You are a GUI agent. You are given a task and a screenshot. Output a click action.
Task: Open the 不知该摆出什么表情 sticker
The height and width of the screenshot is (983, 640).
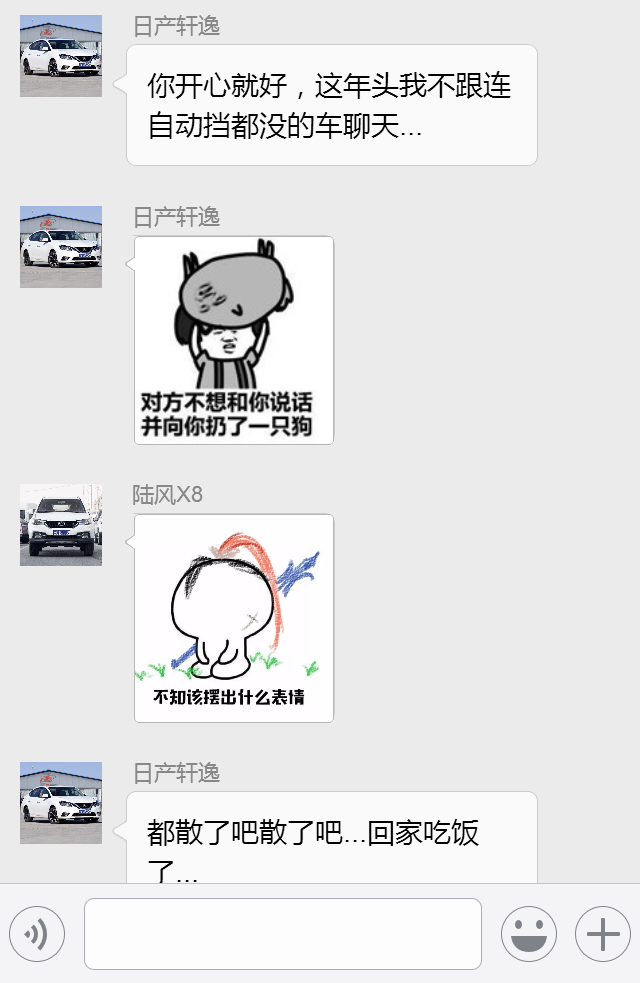pyautogui.click(x=234, y=619)
